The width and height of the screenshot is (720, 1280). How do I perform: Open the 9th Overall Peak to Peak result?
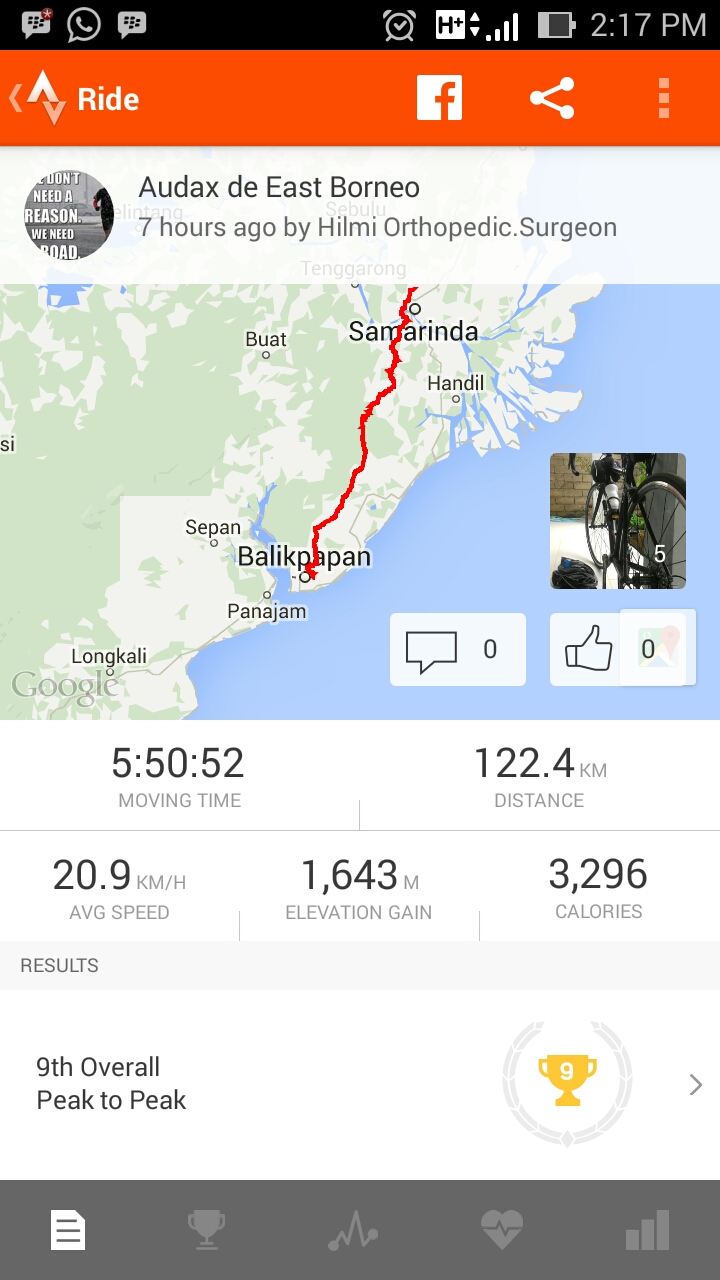360,1084
